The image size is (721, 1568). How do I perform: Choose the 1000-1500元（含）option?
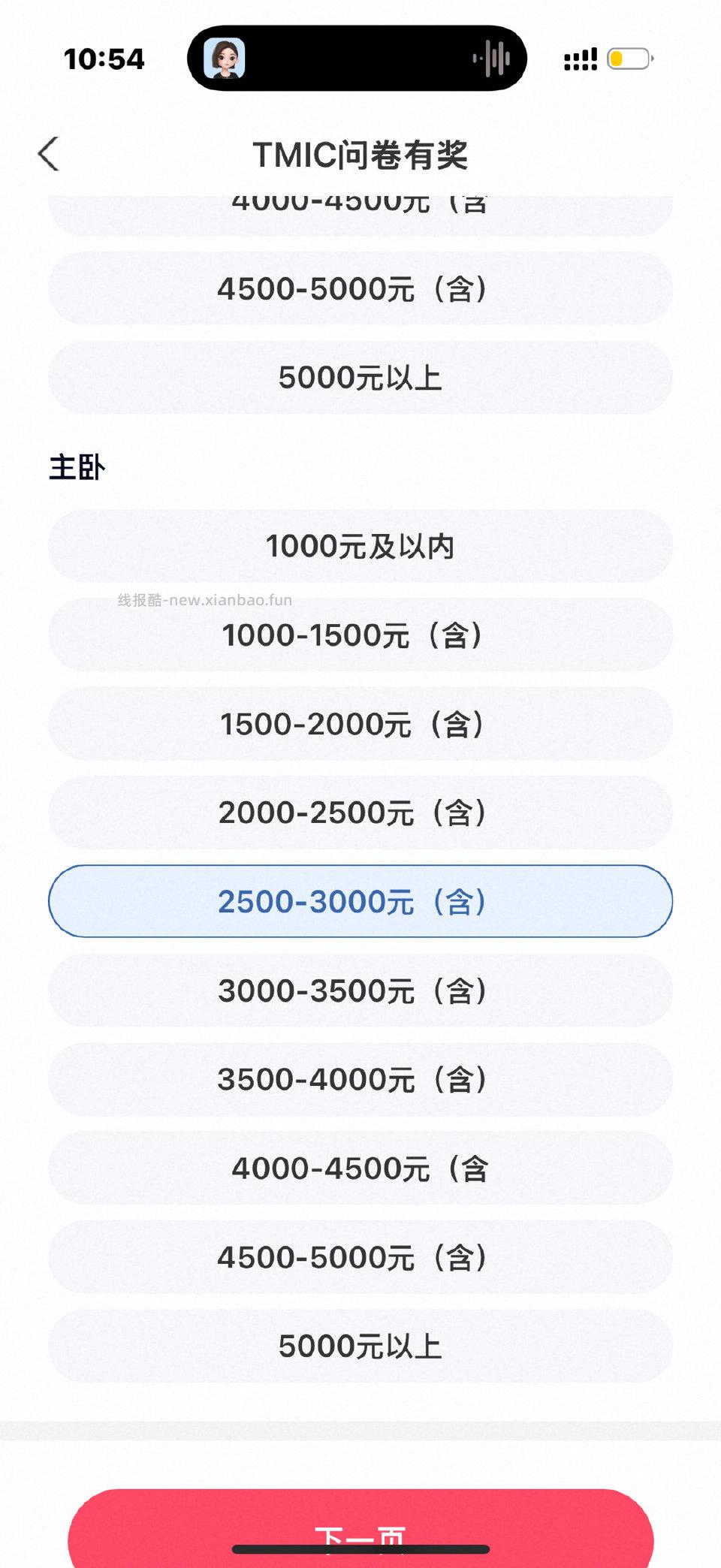click(360, 635)
